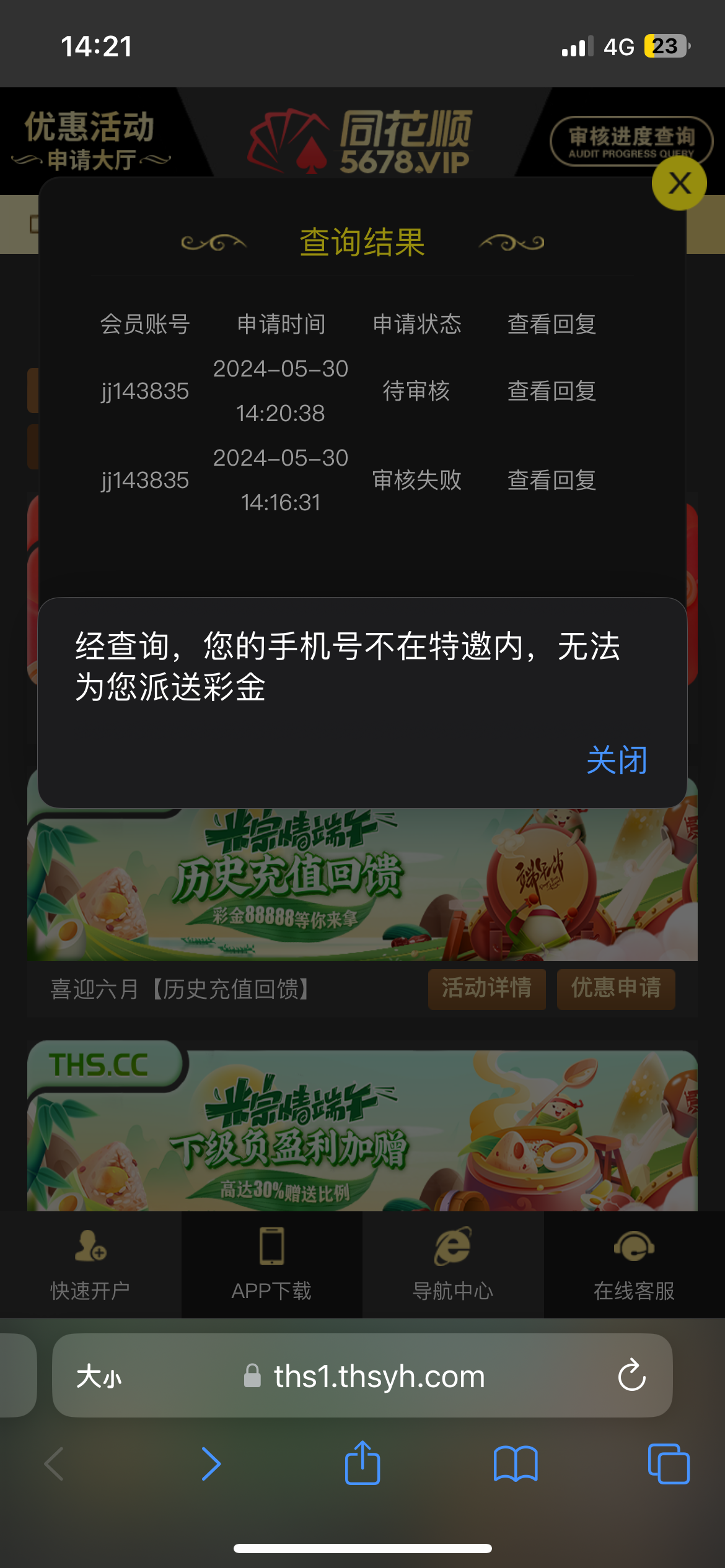The height and width of the screenshot is (1568, 725).
Task: View reply for the 审核失败 application
Action: (551, 481)
